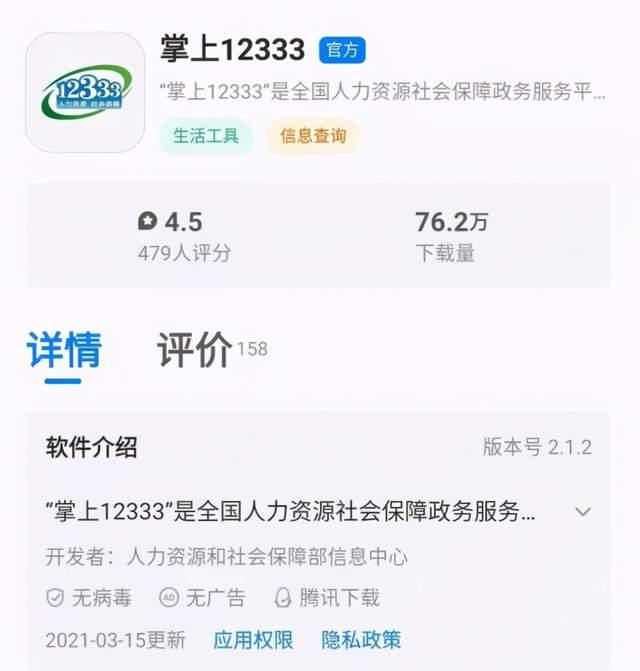Tap the 生活工具 chip
The image size is (640, 671).
(x=206, y=136)
